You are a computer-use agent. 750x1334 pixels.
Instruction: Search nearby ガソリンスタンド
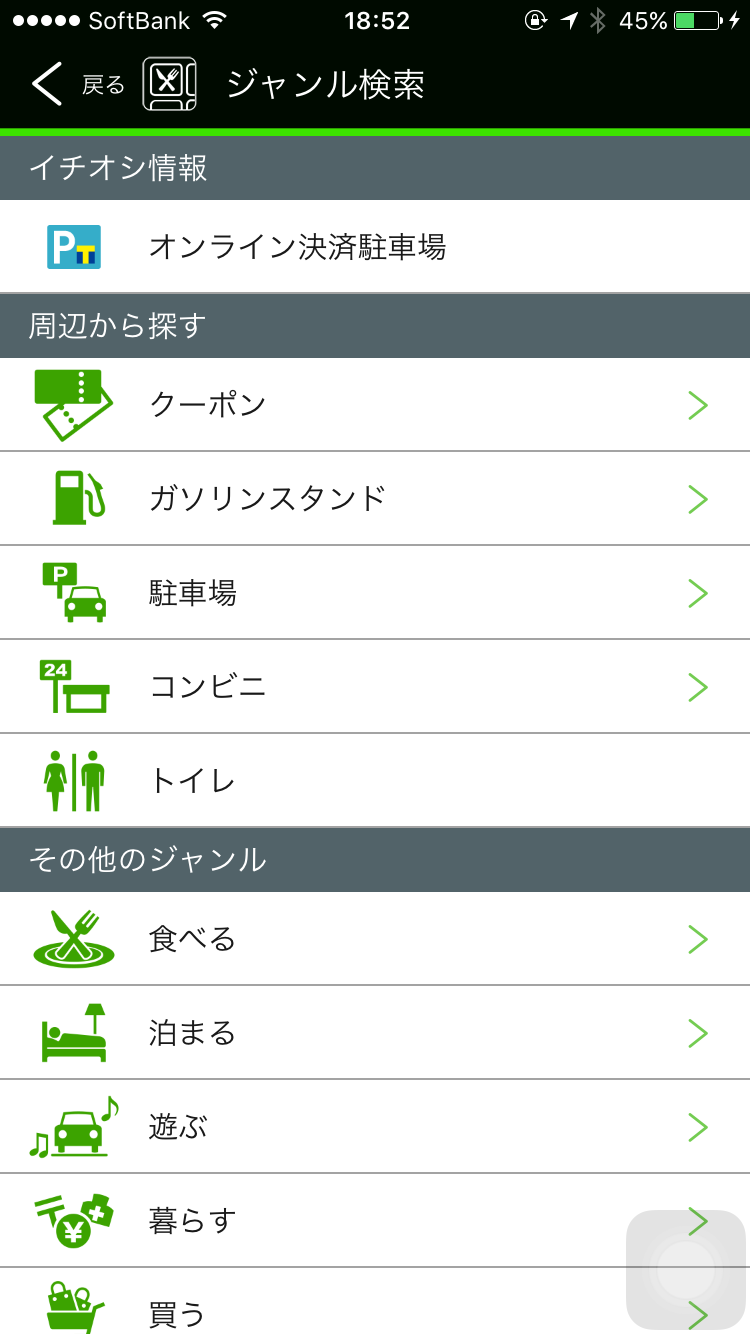[375, 498]
